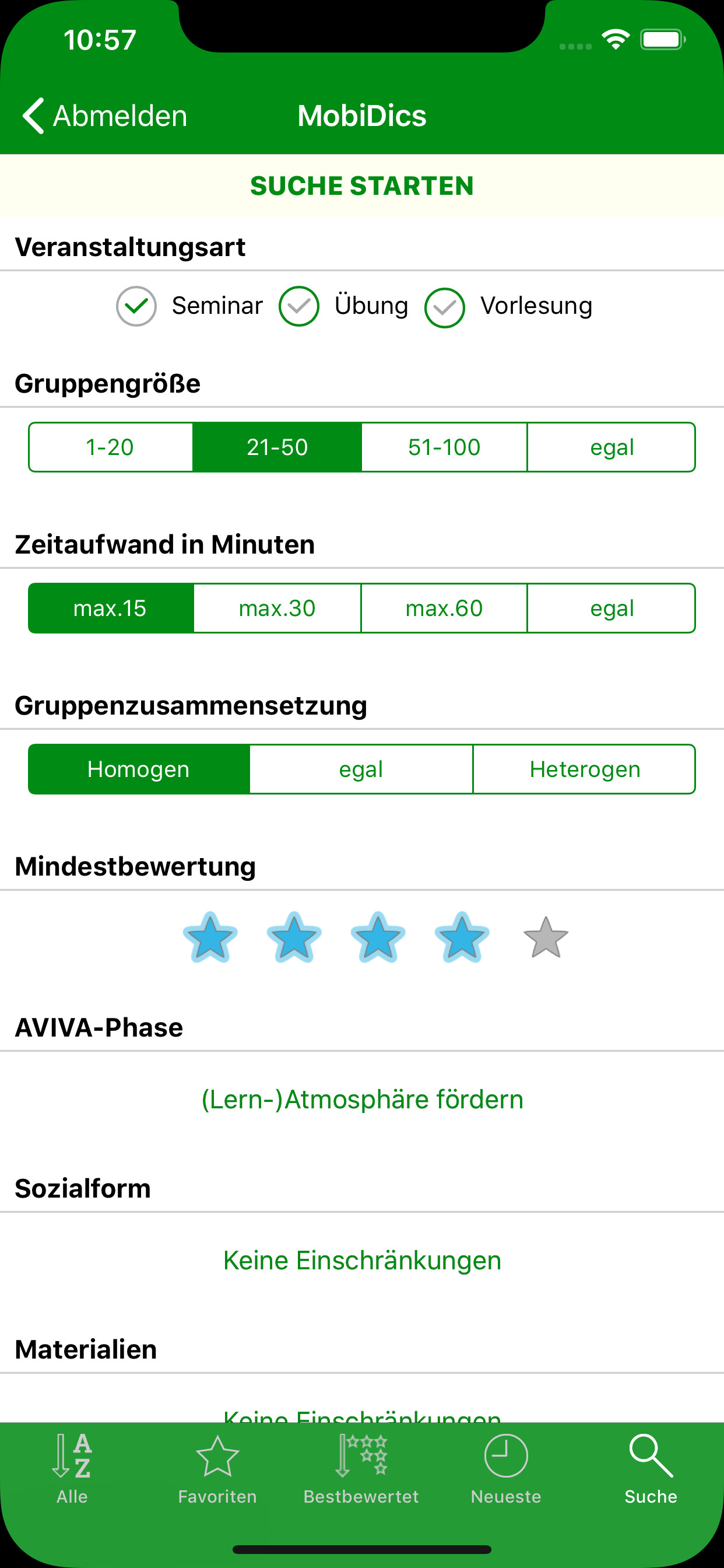Screen dimensions: 724x1568
Task: Select max.30 minutes
Action: tap(277, 608)
